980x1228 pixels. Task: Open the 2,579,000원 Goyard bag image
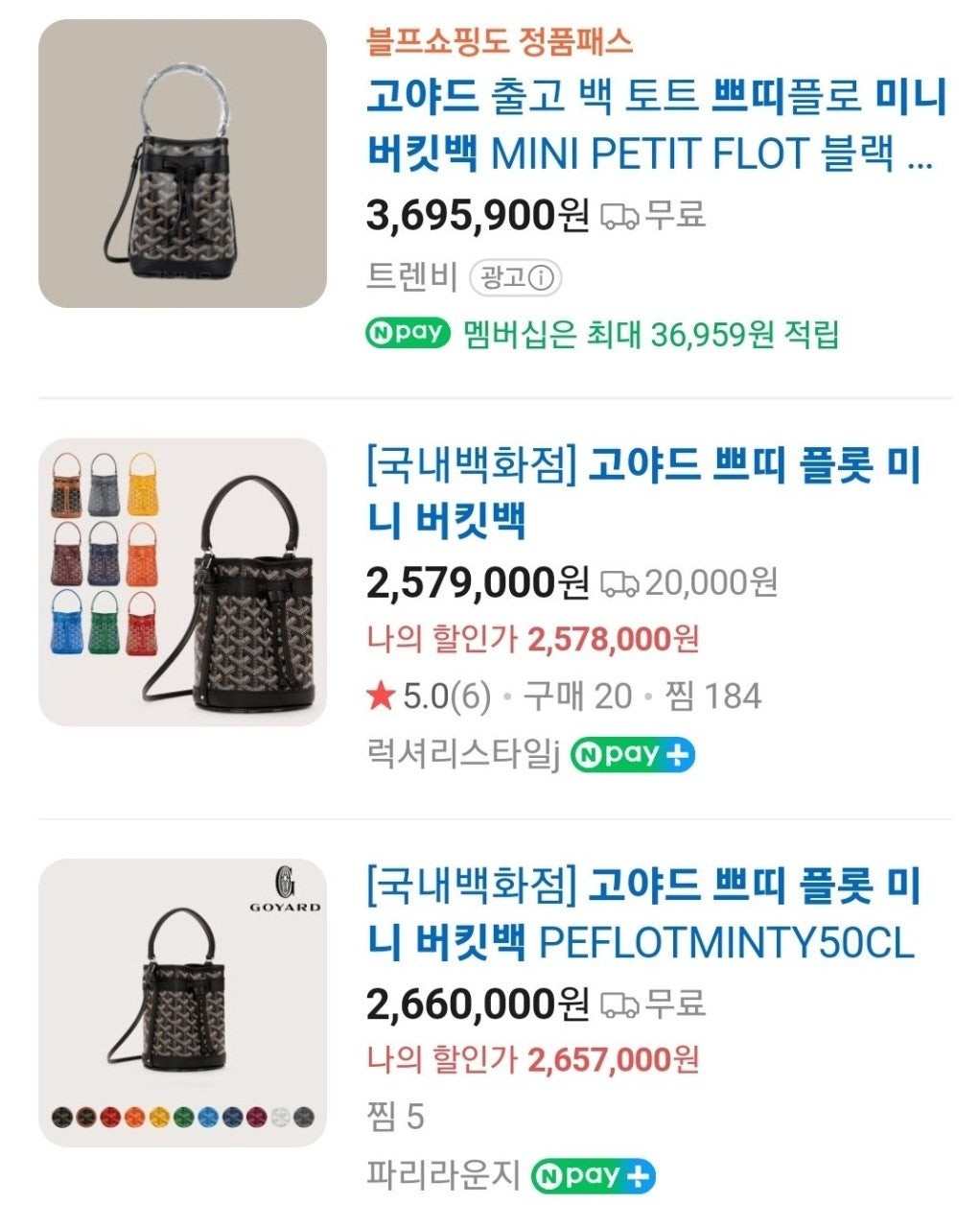click(182, 582)
